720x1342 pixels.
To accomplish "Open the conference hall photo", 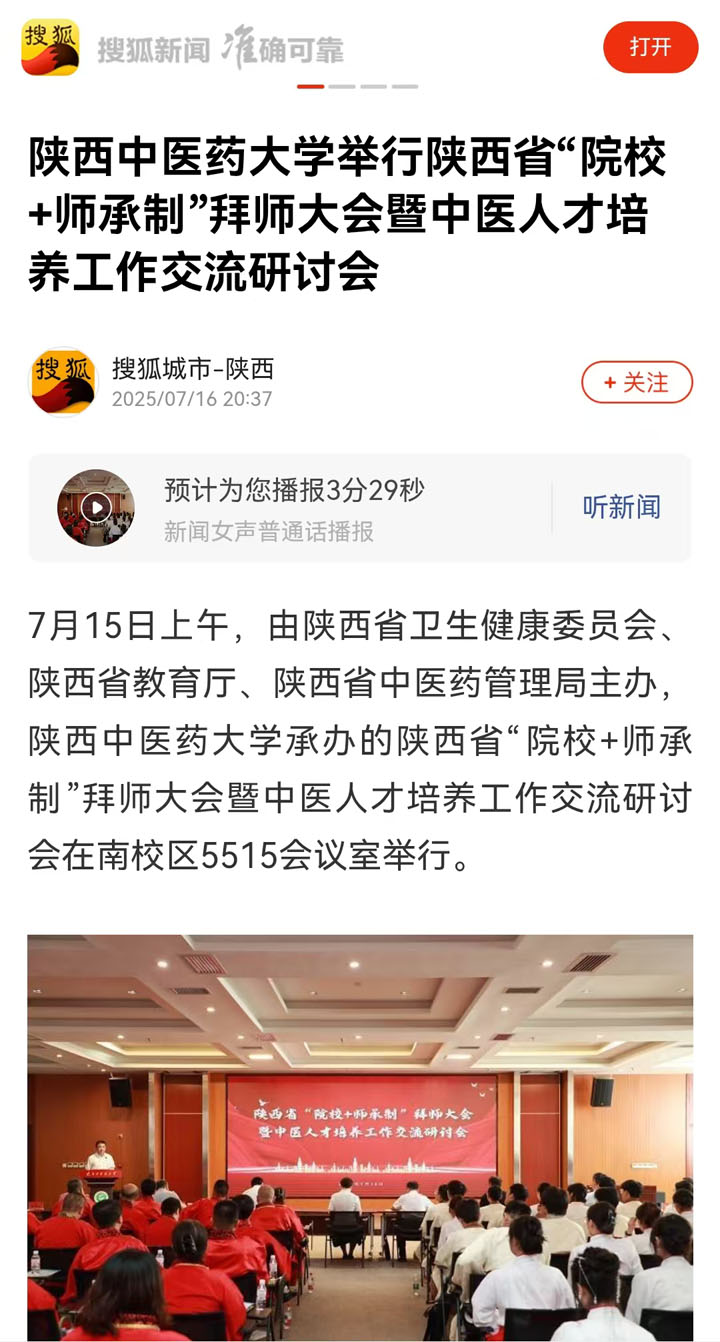I will (x=360, y=1137).
